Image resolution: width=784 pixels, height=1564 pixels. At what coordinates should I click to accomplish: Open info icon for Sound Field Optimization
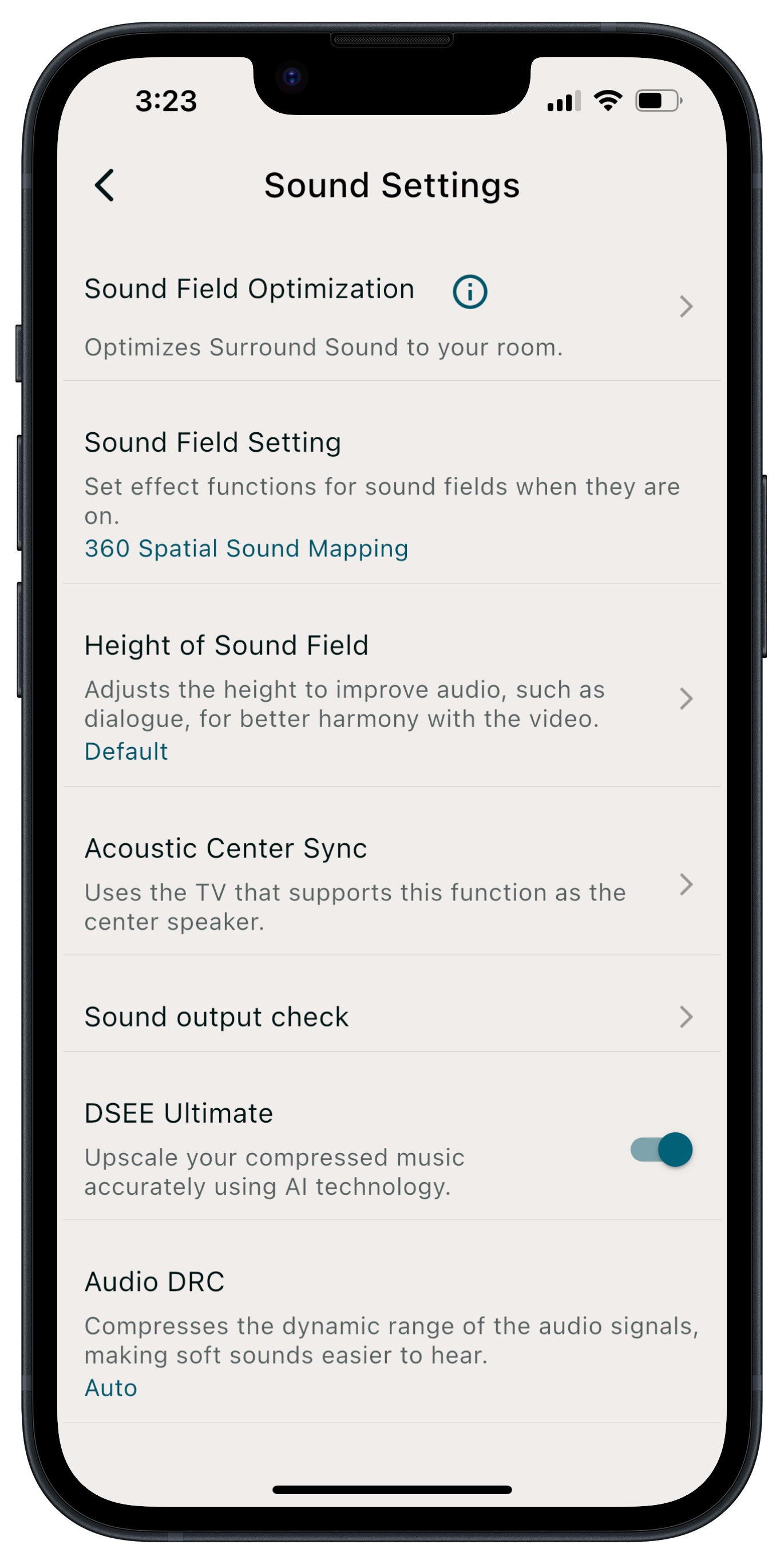[470, 291]
